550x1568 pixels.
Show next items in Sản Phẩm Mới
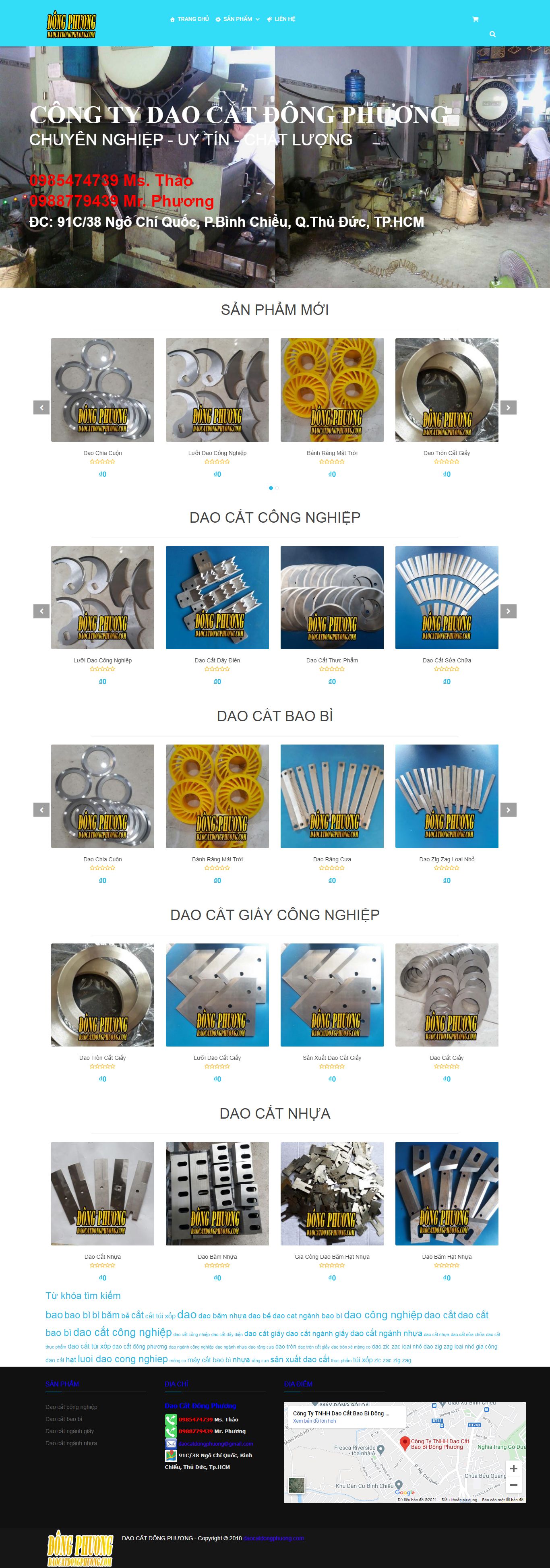508,407
